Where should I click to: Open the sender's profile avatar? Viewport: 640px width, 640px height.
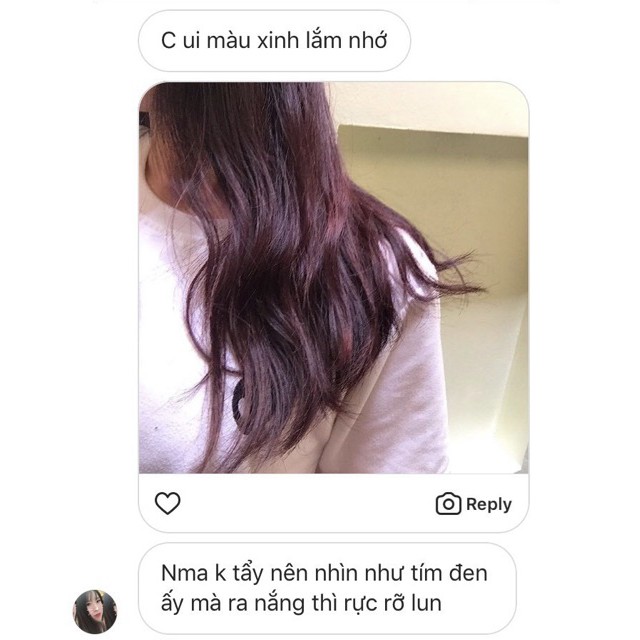click(95, 611)
